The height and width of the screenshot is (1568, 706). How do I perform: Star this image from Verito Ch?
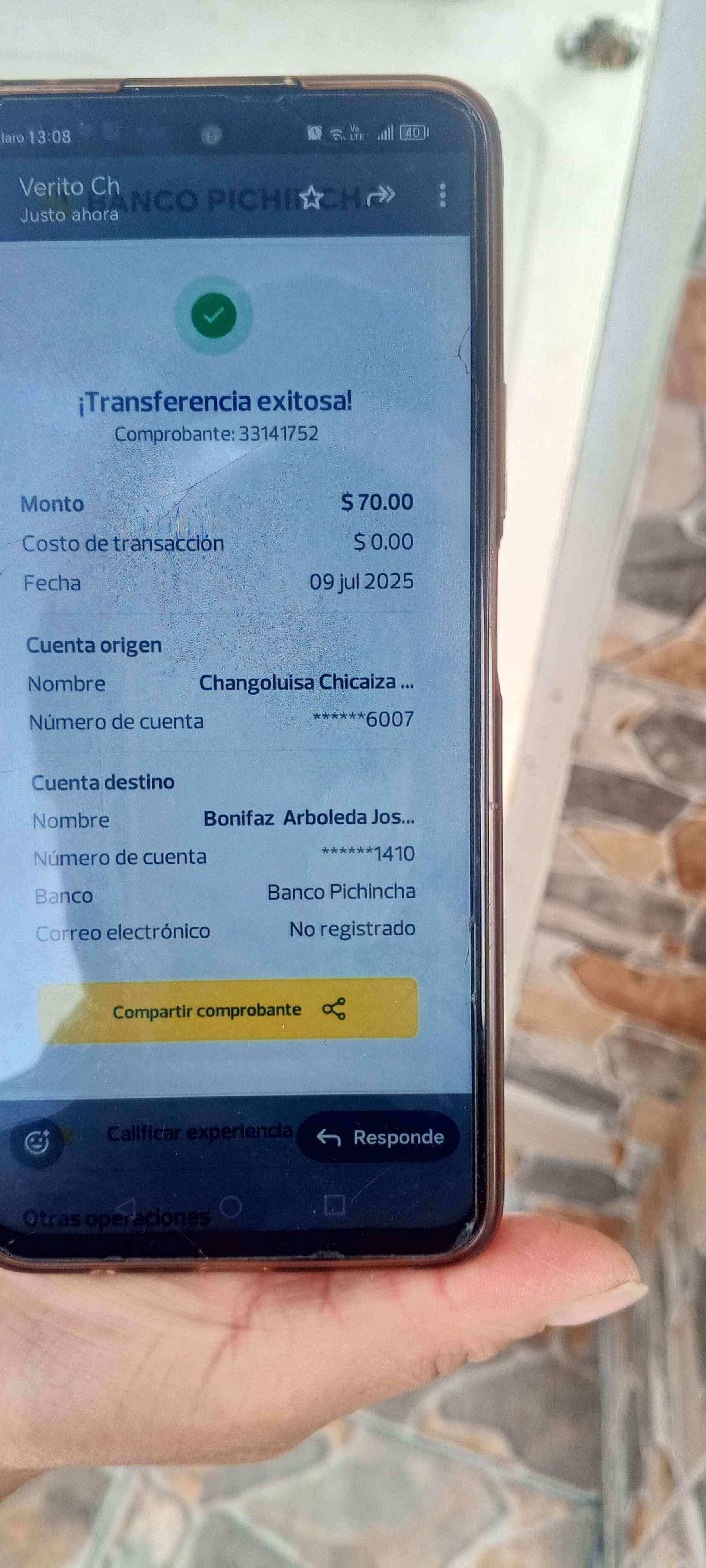[312, 197]
